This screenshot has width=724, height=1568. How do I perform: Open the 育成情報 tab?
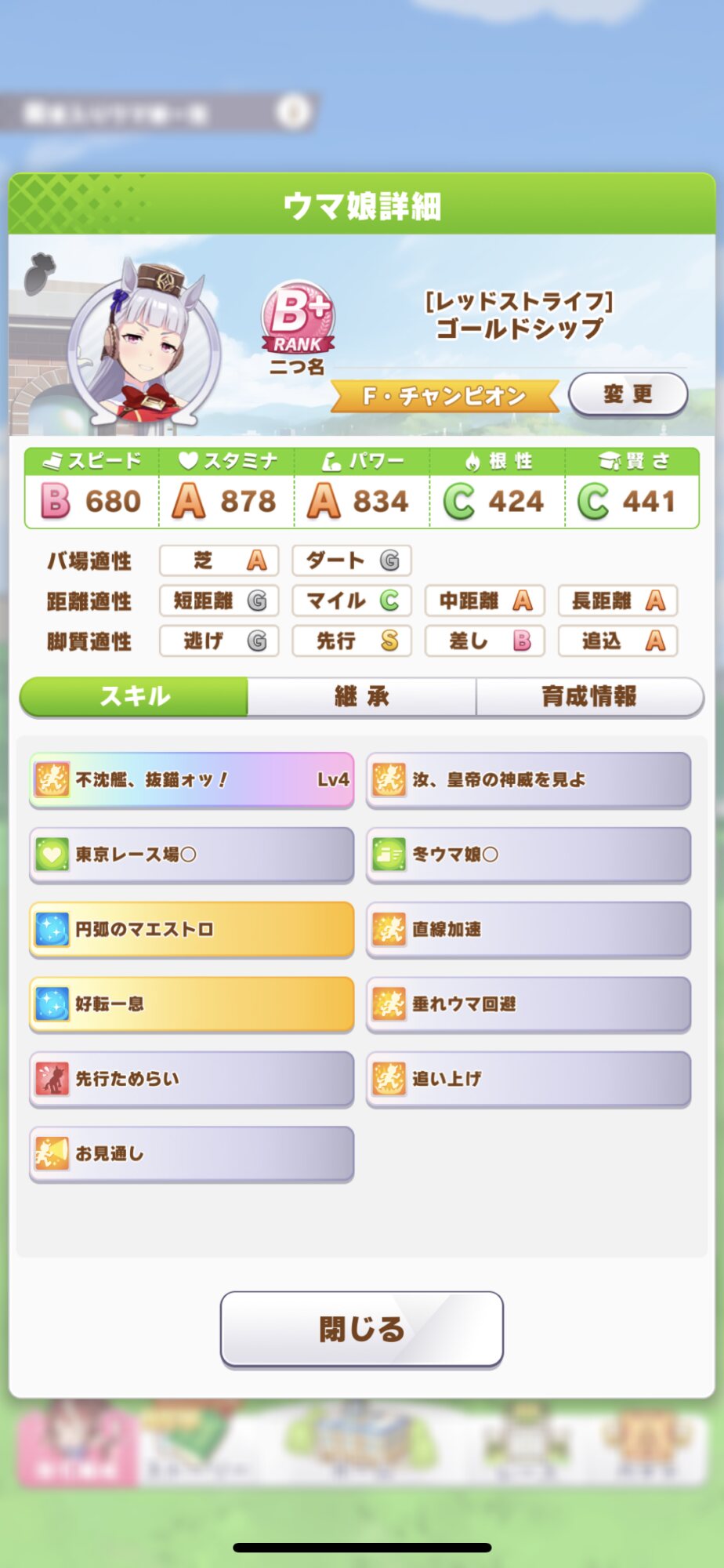click(x=589, y=696)
